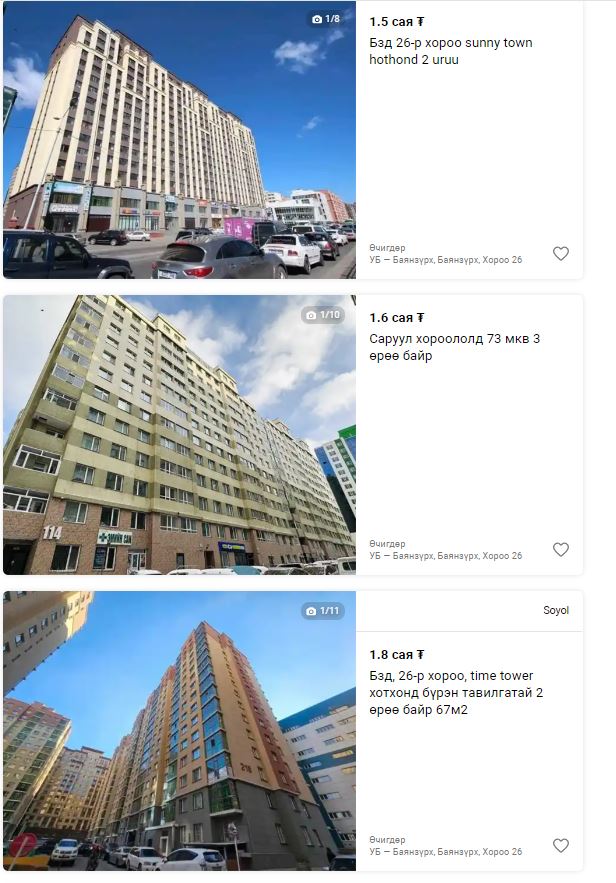Image resolution: width=616 pixels, height=883 pixels.
Task: Open the Саруул хороолол 73 мкв listing
Action: click(454, 347)
